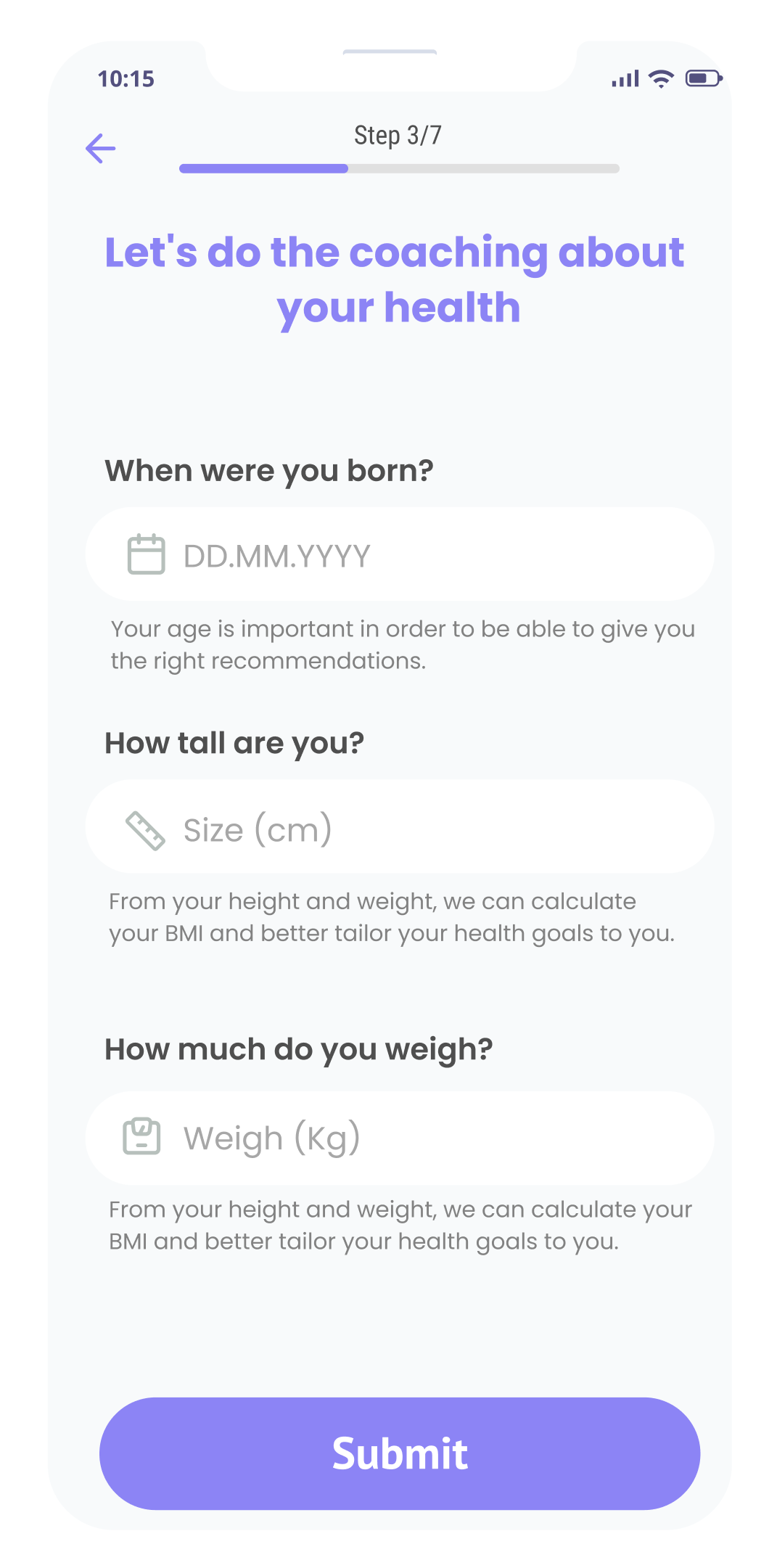
Task: Focus the Weigh (Kg) input field
Action: point(400,1137)
